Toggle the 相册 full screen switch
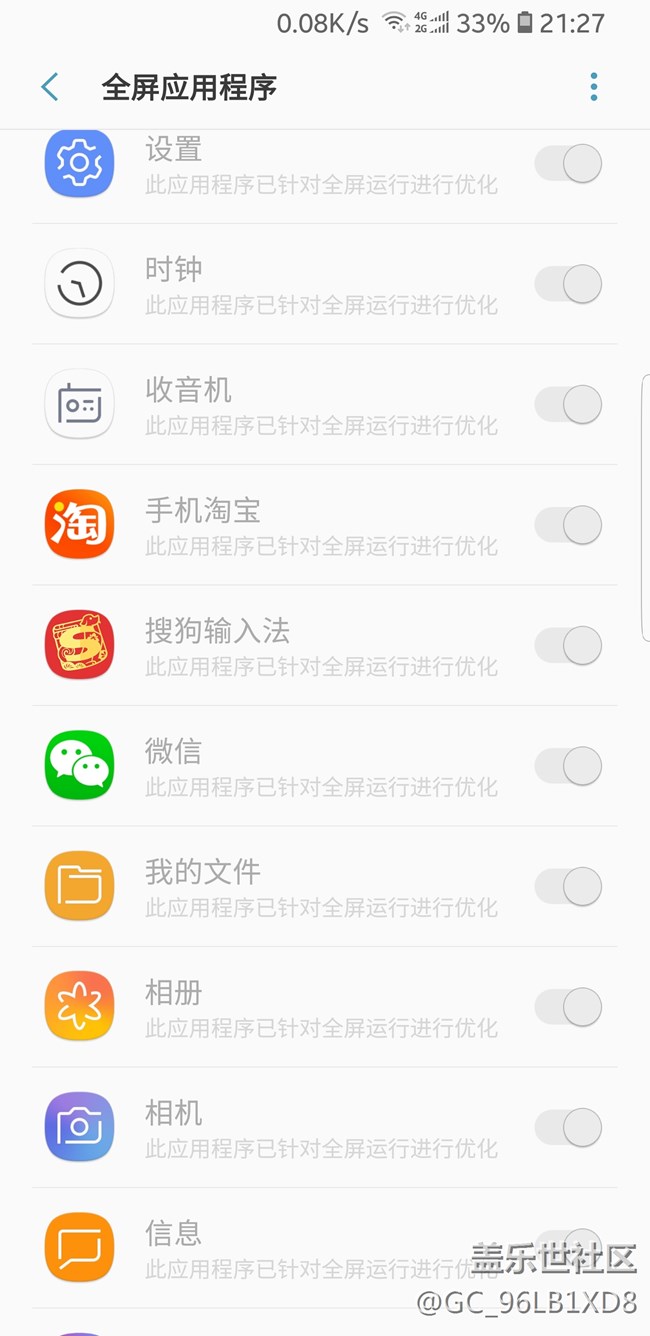This screenshot has height=1336, width=650. coord(568,1007)
